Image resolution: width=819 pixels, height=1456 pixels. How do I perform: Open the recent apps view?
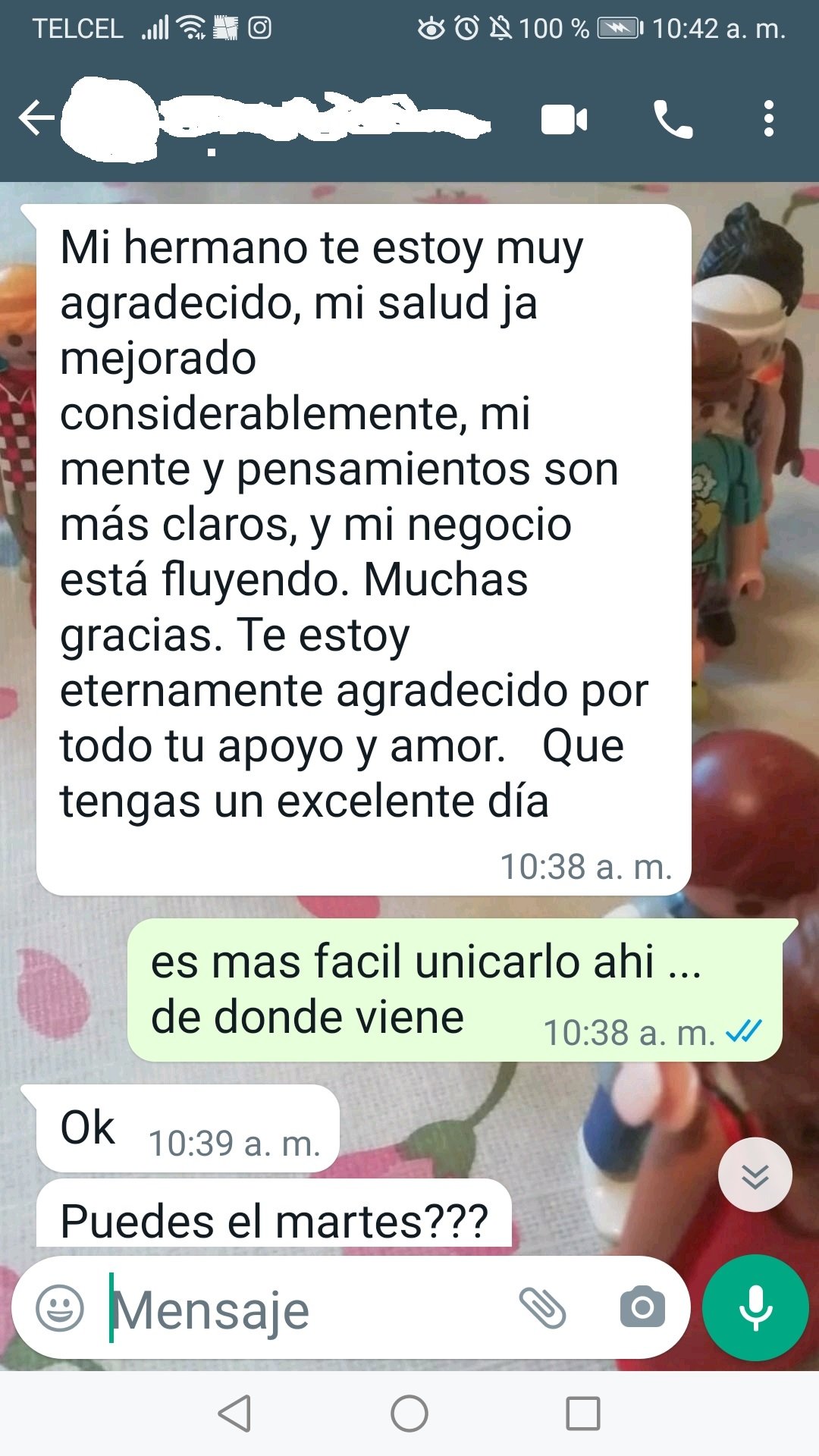pyautogui.click(x=583, y=1414)
